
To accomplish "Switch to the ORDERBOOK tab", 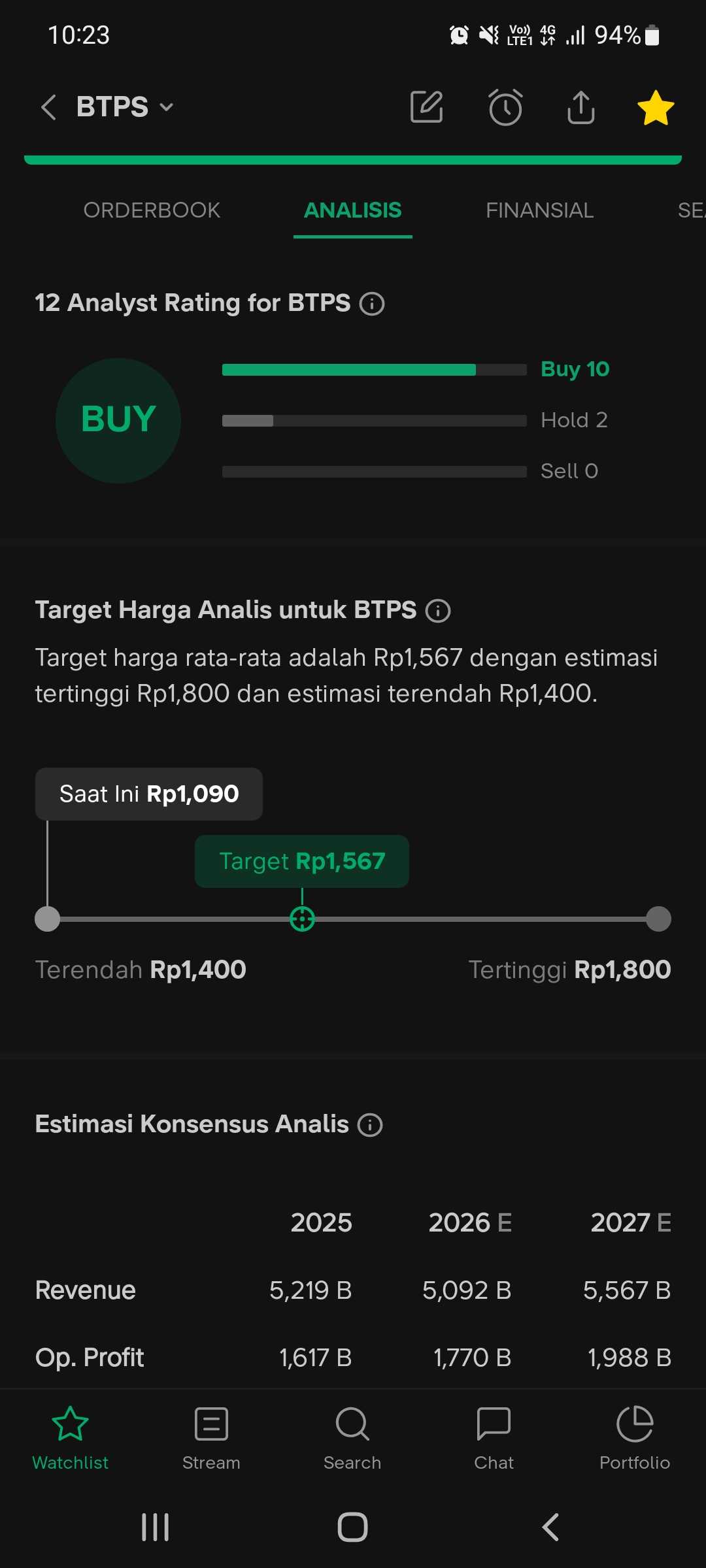I will click(152, 210).
